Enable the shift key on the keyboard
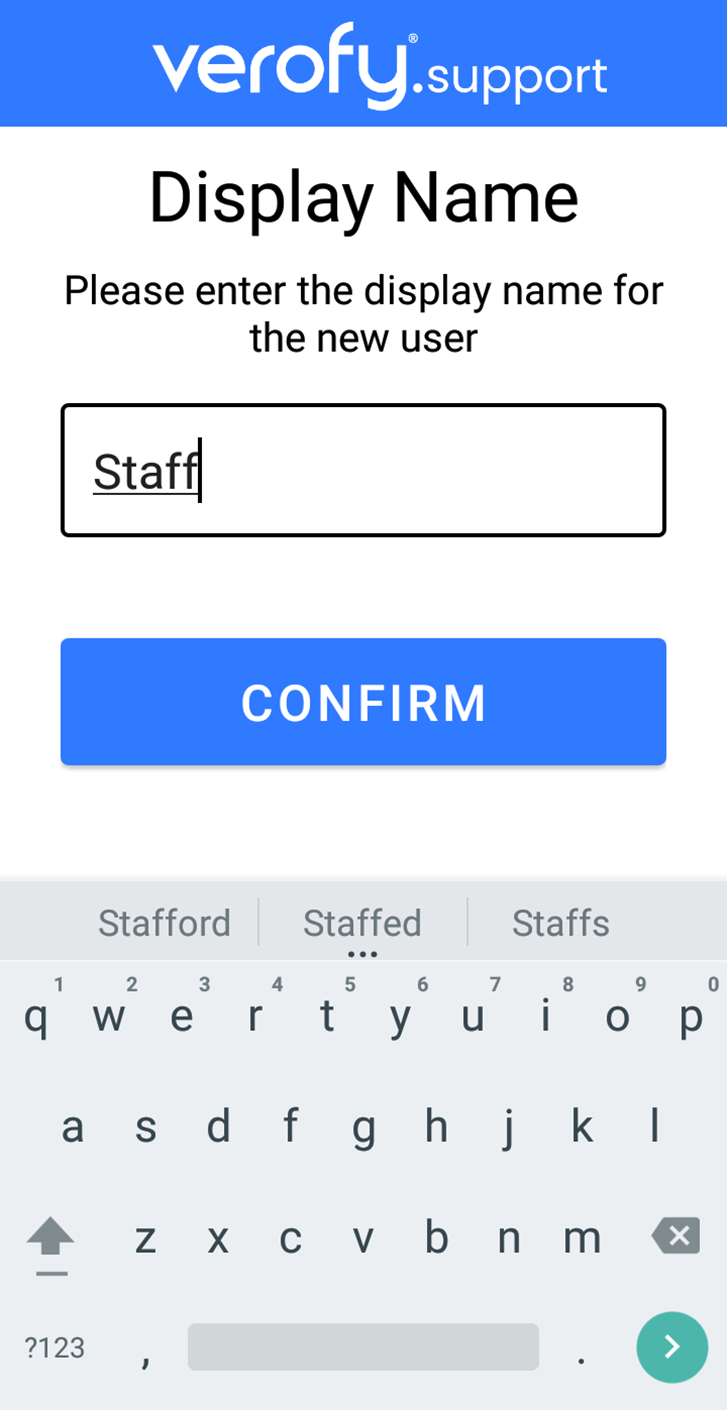Image resolution: width=727 pixels, height=1410 pixels. click(x=50, y=1240)
